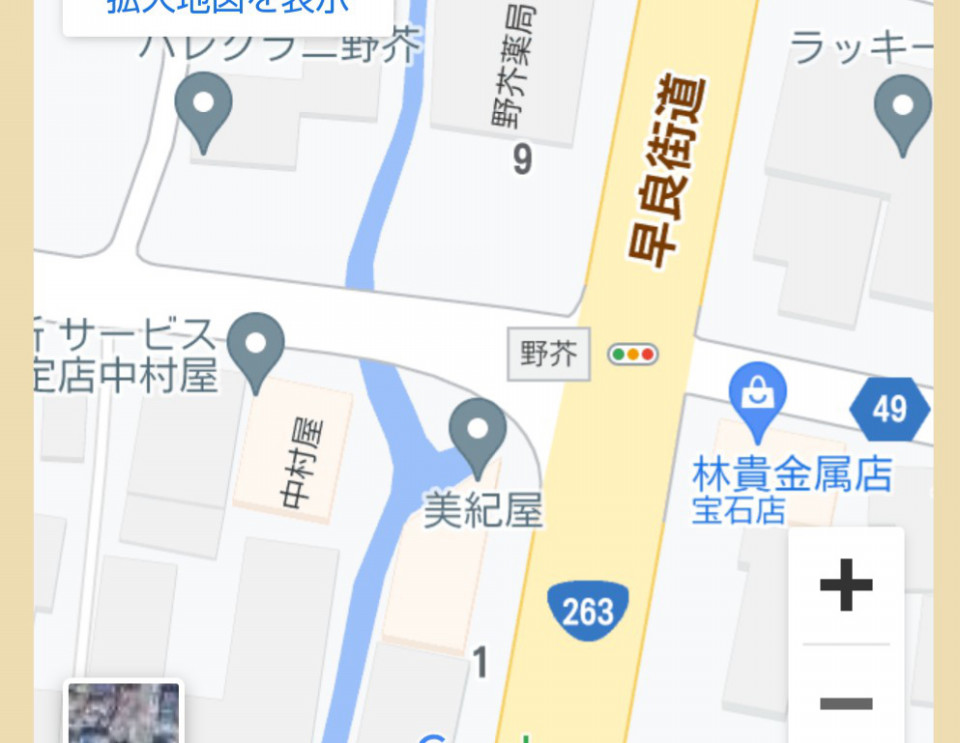Tap 拡大地図を表示 to open larger map
The width and height of the screenshot is (960, 743).
point(227,8)
